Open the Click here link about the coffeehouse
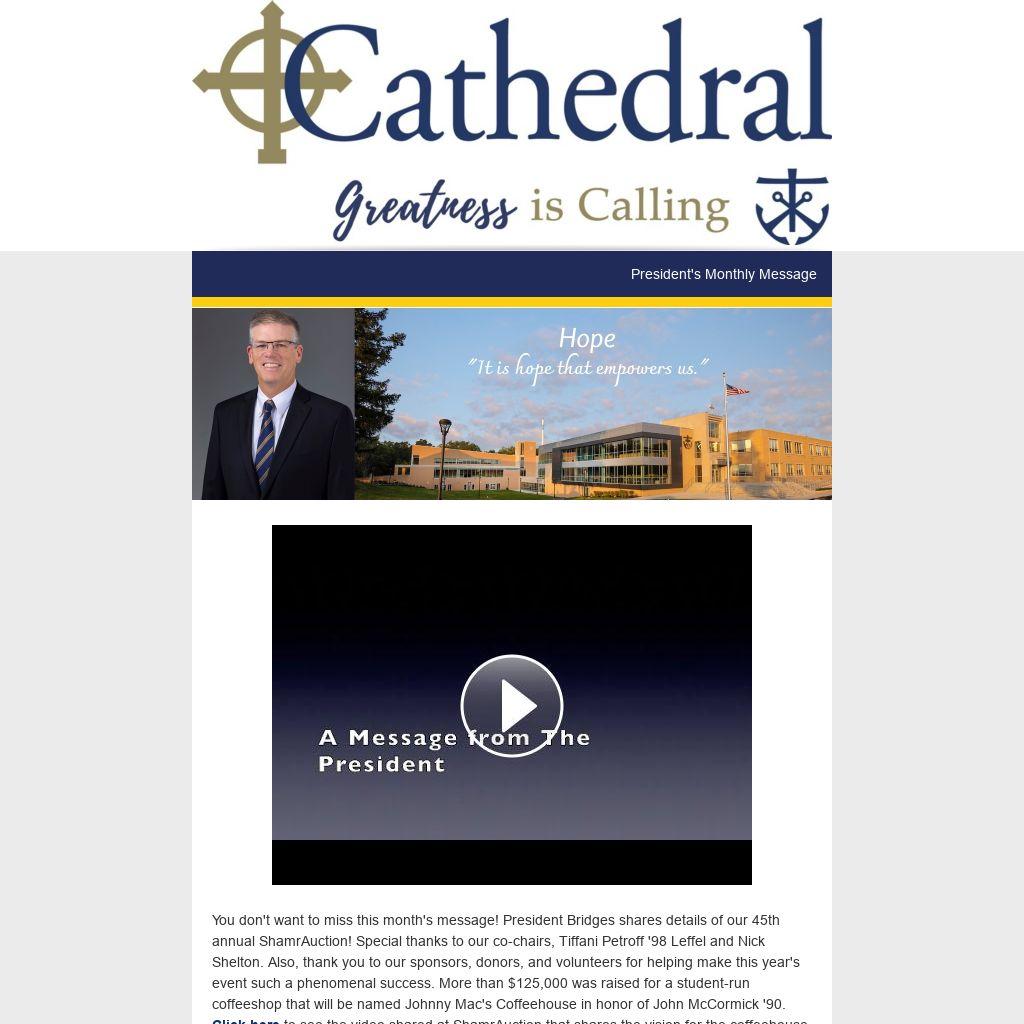Viewport: 1024px width, 1024px height. pyautogui.click(x=246, y=1020)
